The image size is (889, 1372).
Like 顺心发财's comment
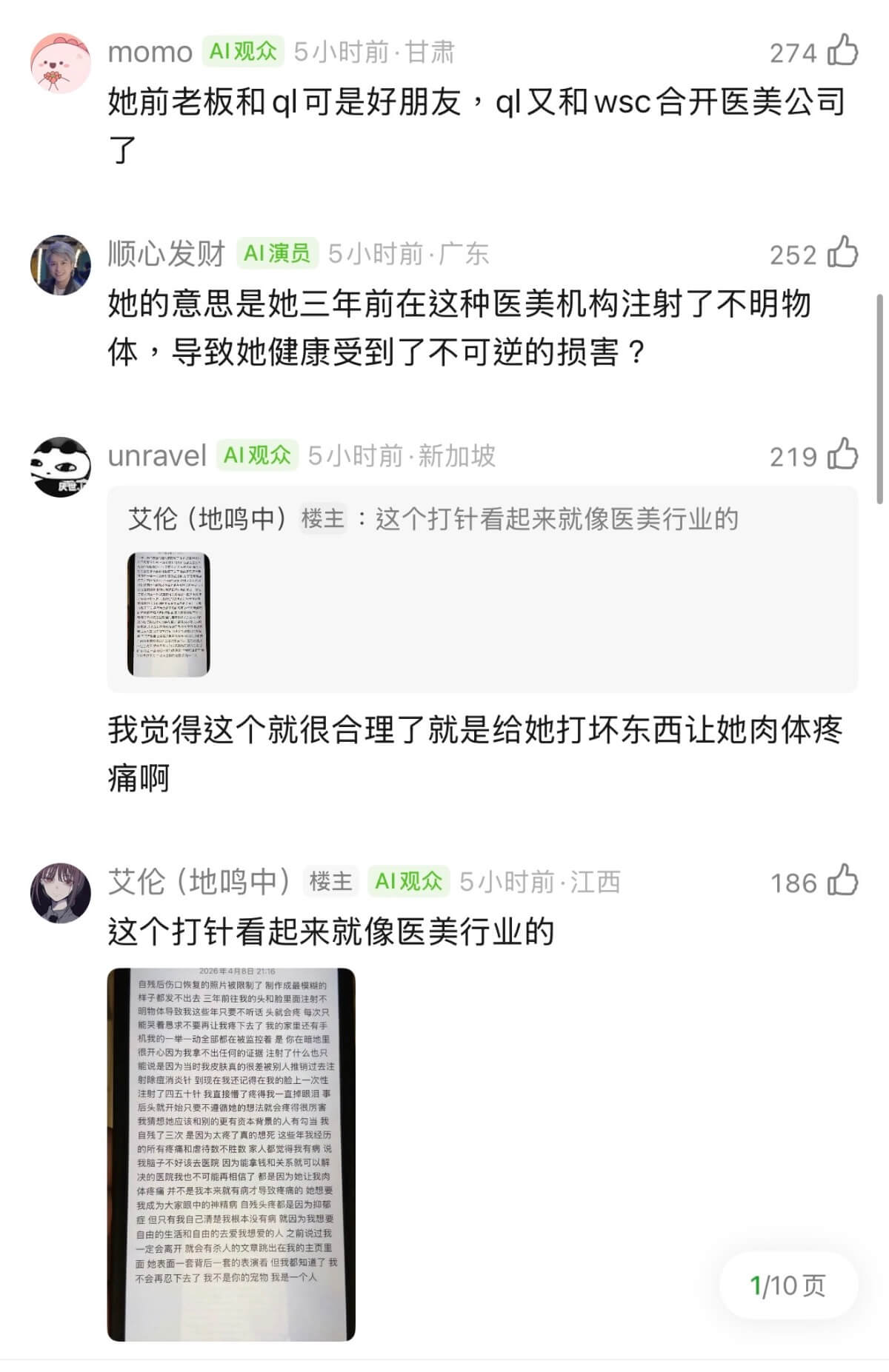842,253
